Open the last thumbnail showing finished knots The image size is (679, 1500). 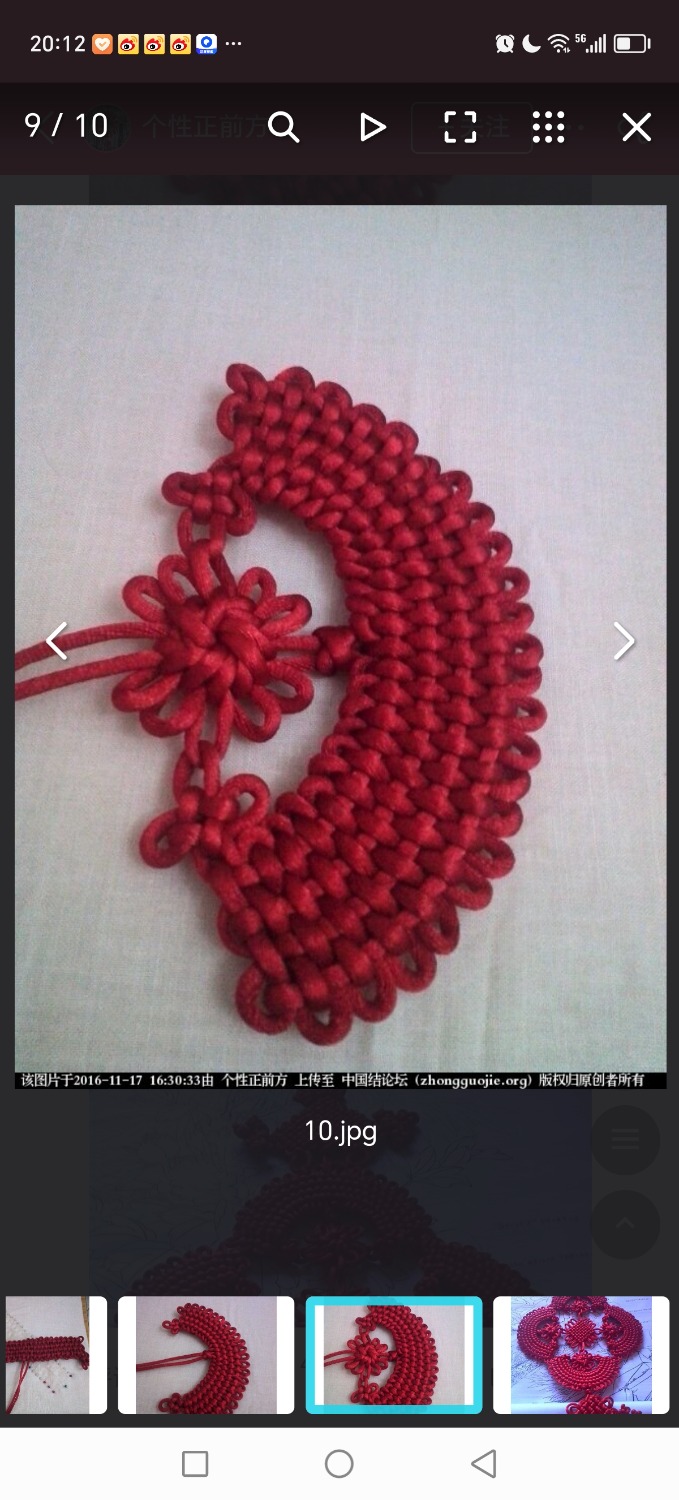click(x=581, y=1355)
